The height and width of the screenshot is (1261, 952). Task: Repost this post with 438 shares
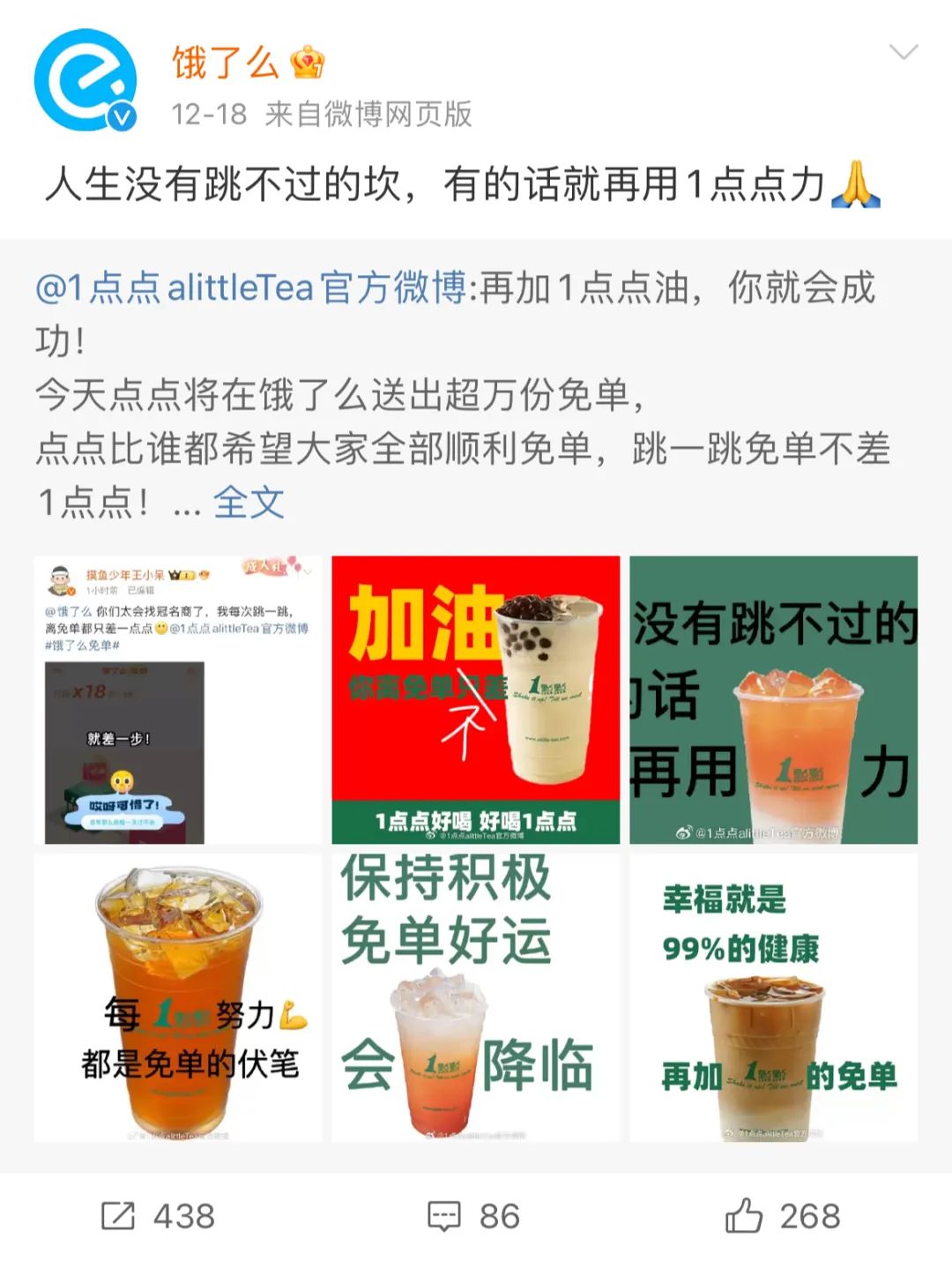click(159, 1216)
